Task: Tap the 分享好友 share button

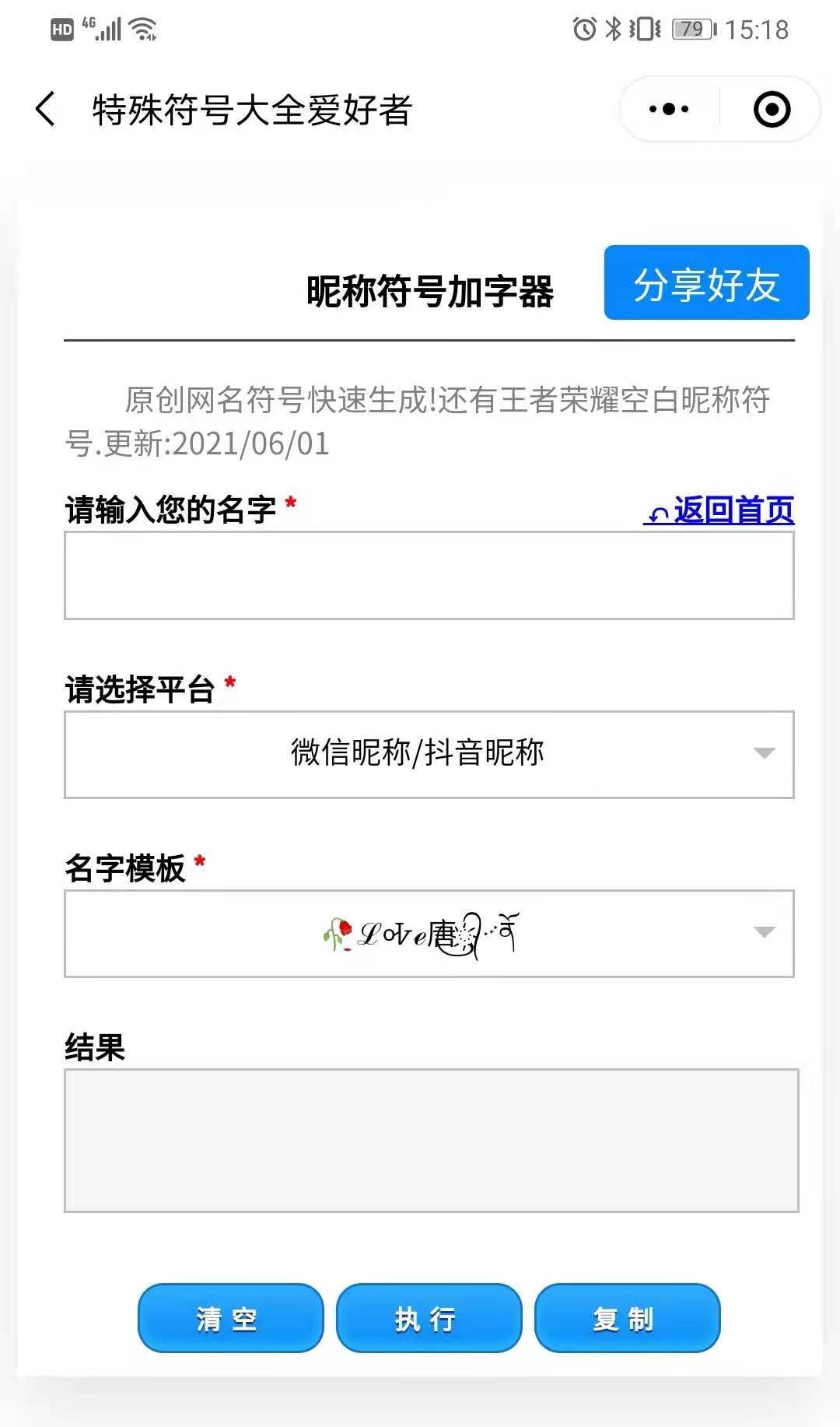Action: [x=706, y=282]
